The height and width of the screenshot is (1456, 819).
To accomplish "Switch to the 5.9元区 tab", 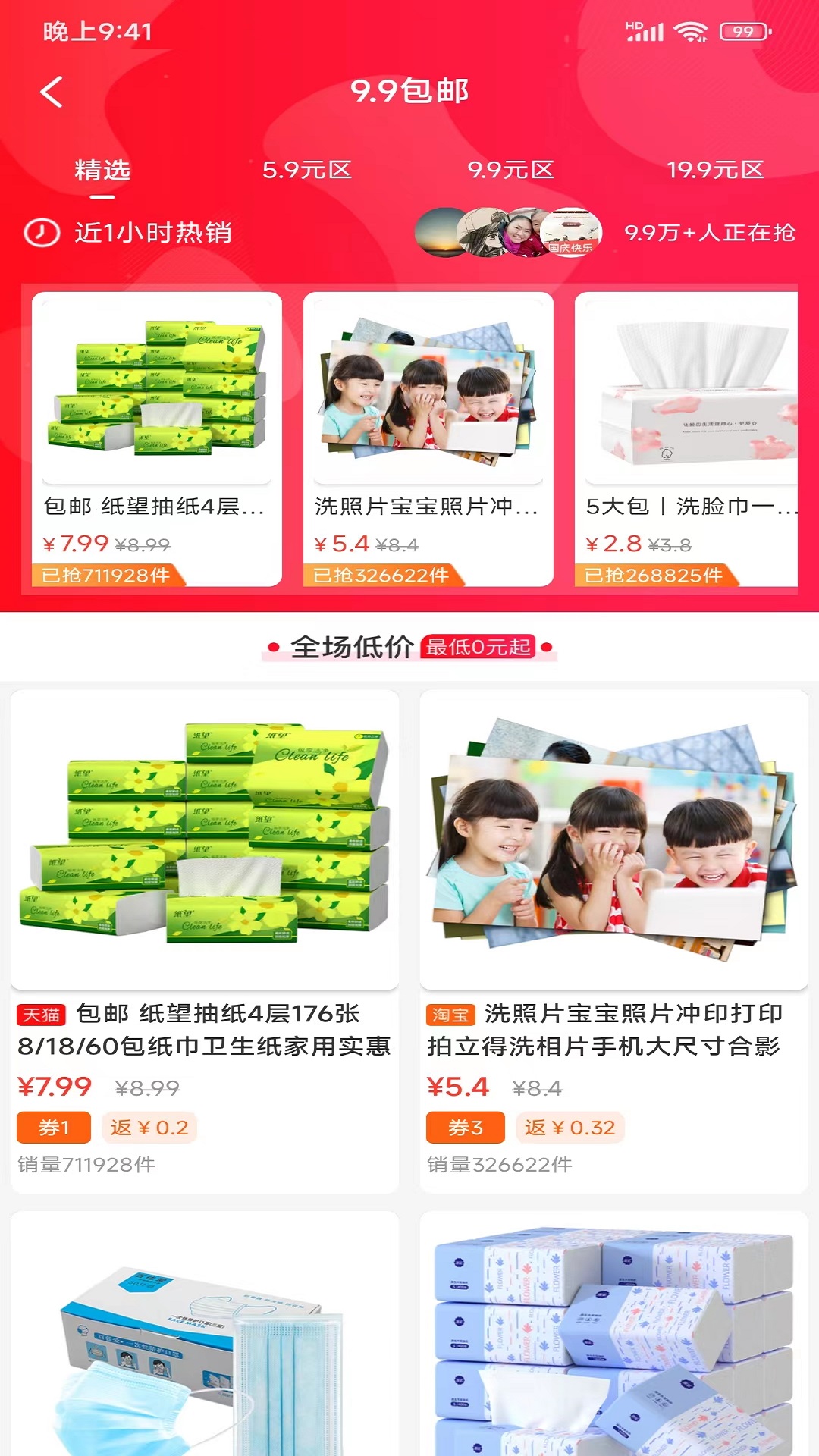I will click(307, 171).
